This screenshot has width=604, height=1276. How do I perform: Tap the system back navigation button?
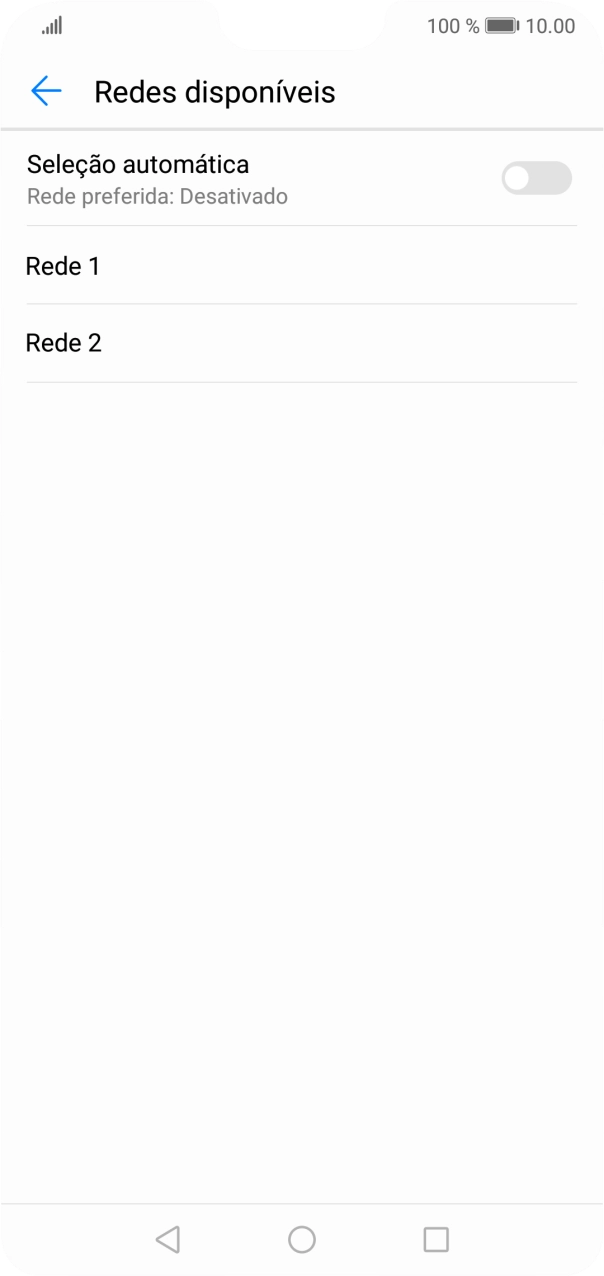pos(168,1240)
